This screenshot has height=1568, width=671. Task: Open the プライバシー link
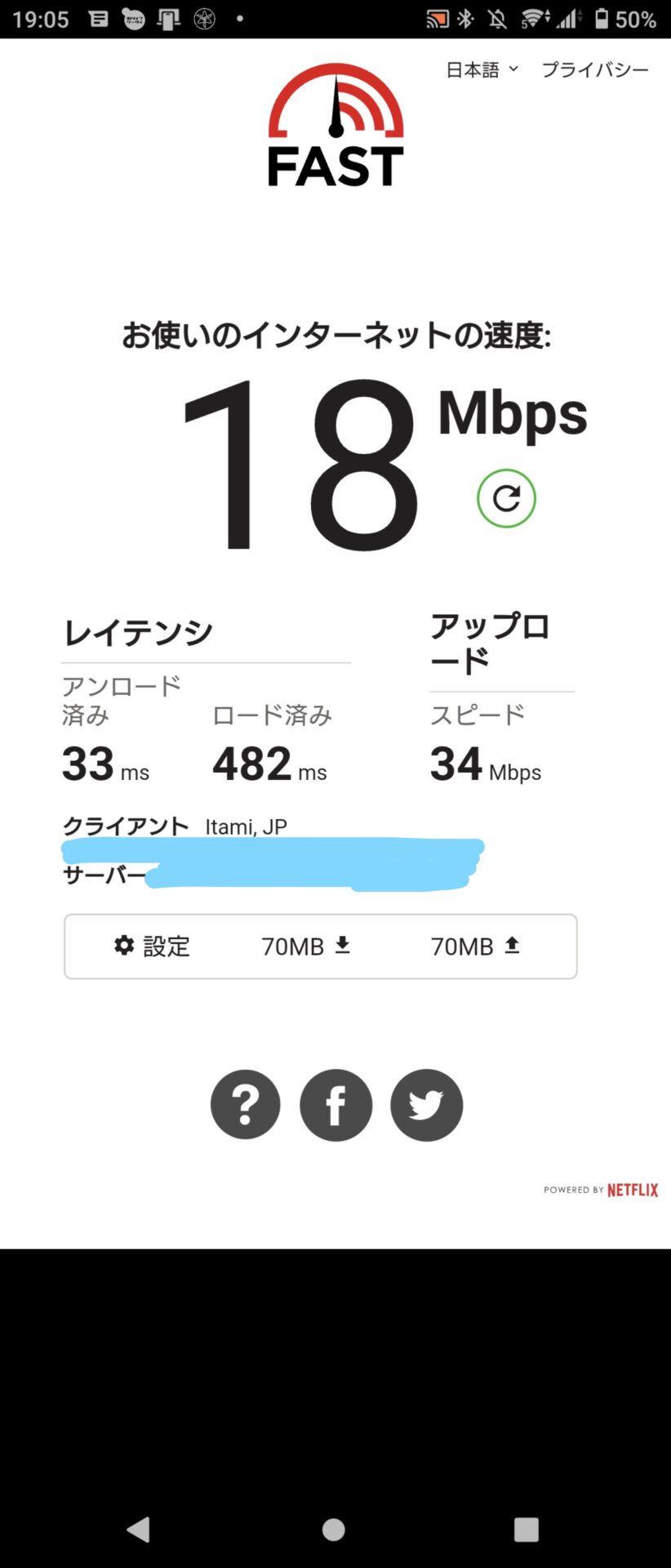coord(595,70)
